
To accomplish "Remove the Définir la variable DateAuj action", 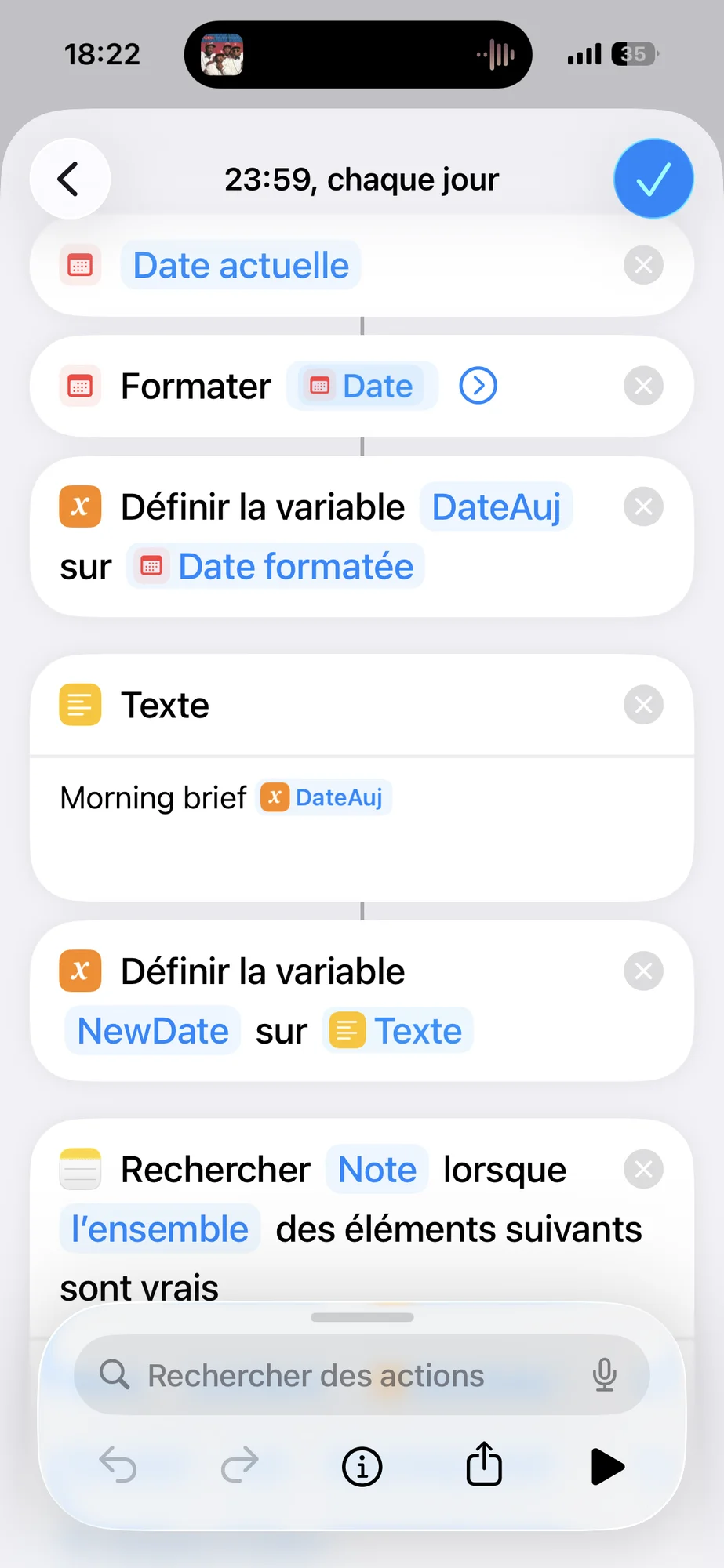I will click(x=643, y=506).
